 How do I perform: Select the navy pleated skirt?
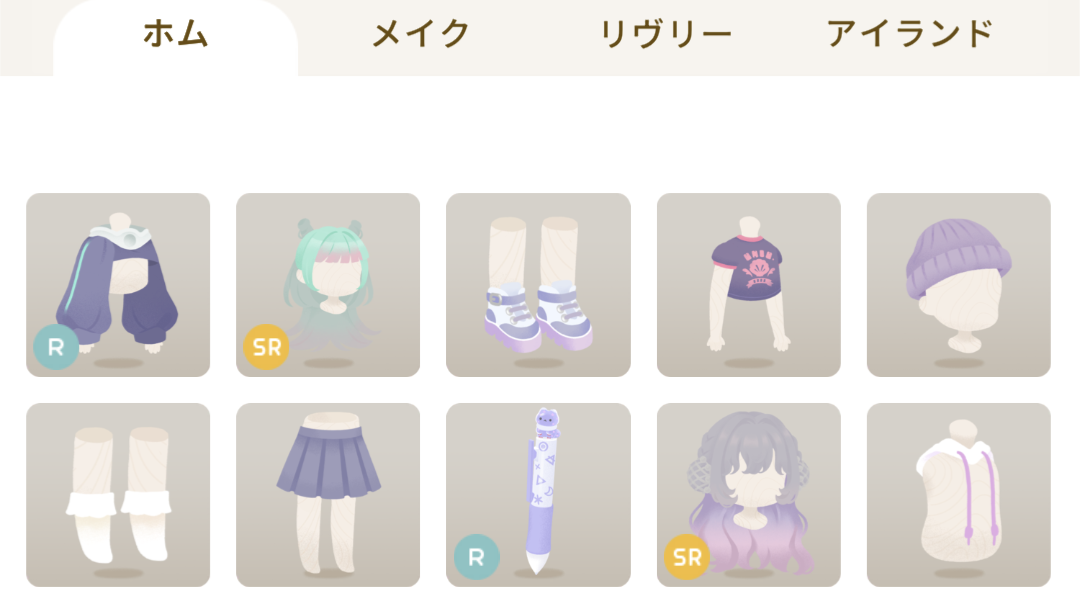[328, 495]
